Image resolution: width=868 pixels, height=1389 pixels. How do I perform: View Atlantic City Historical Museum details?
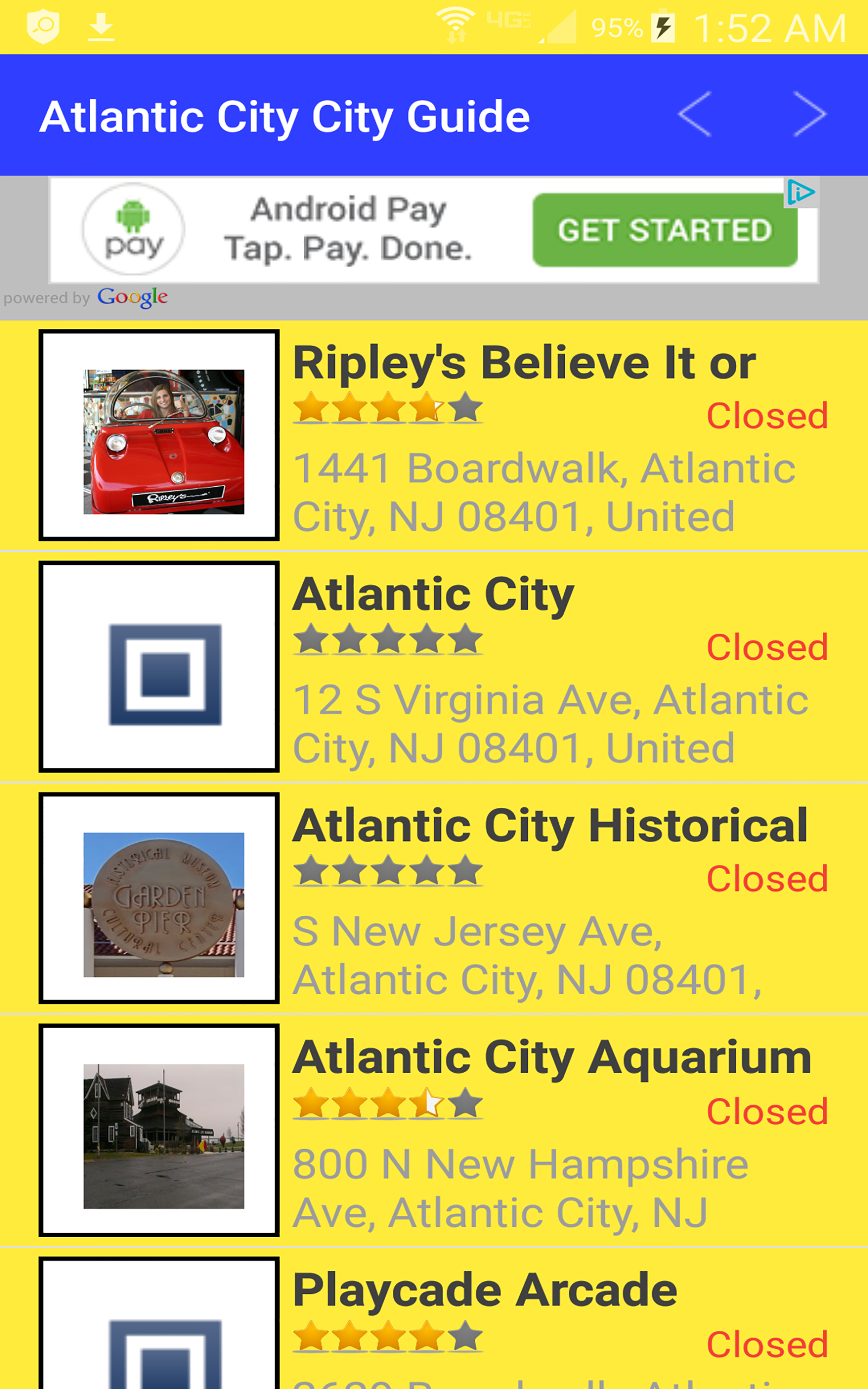coord(550,826)
